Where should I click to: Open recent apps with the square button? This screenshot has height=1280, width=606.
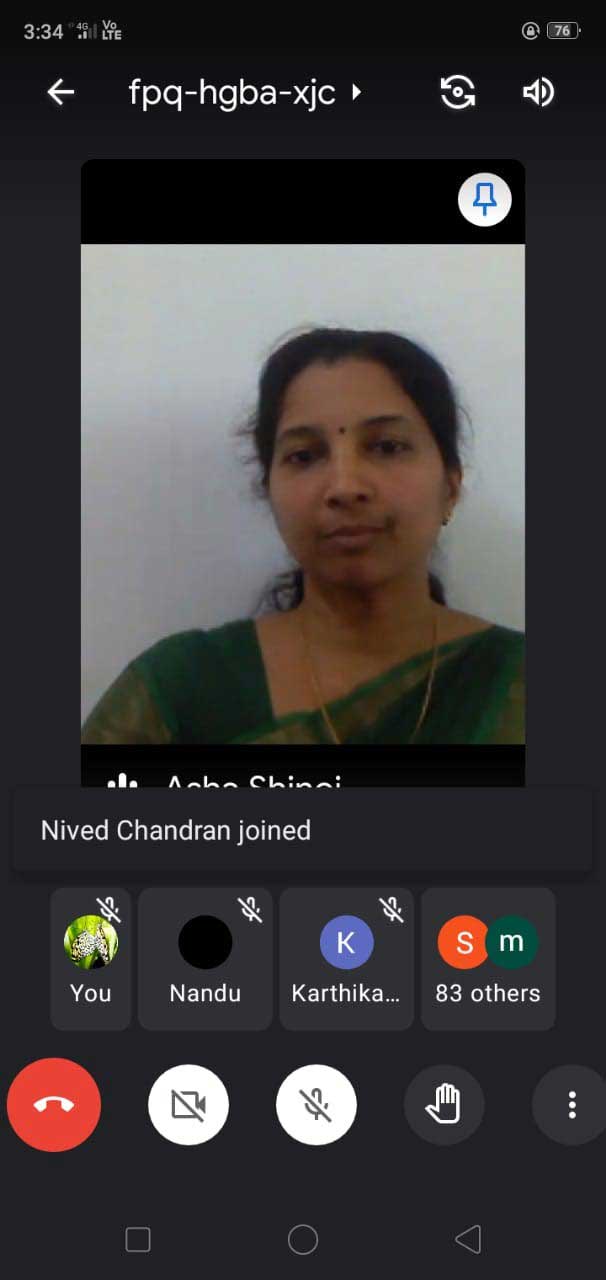(x=138, y=1240)
